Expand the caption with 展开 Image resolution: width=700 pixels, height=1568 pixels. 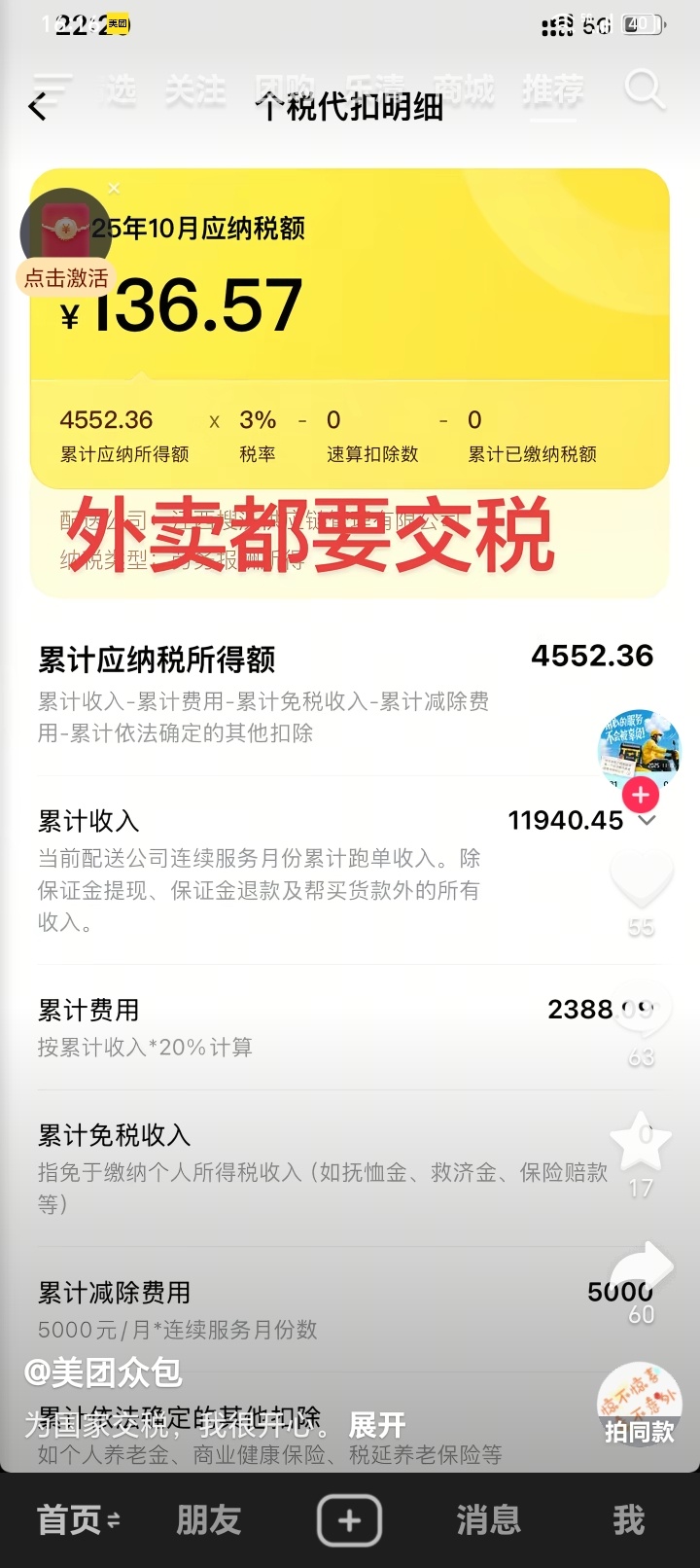click(376, 1425)
